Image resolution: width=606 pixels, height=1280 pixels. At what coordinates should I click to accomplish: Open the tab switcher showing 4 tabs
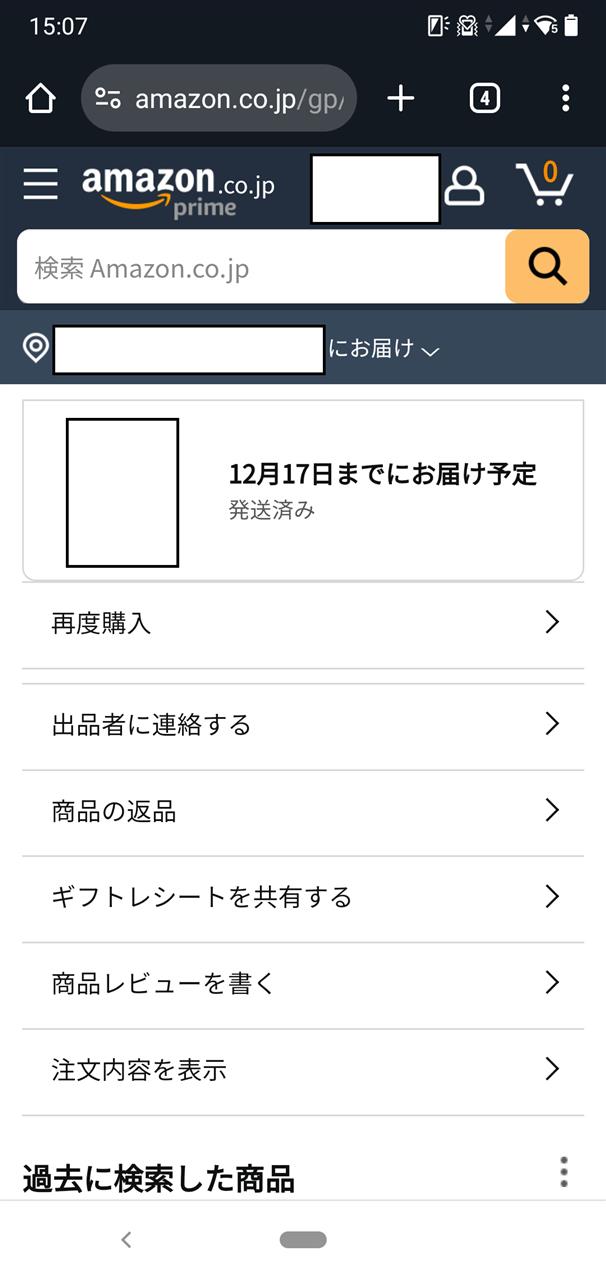point(484,98)
